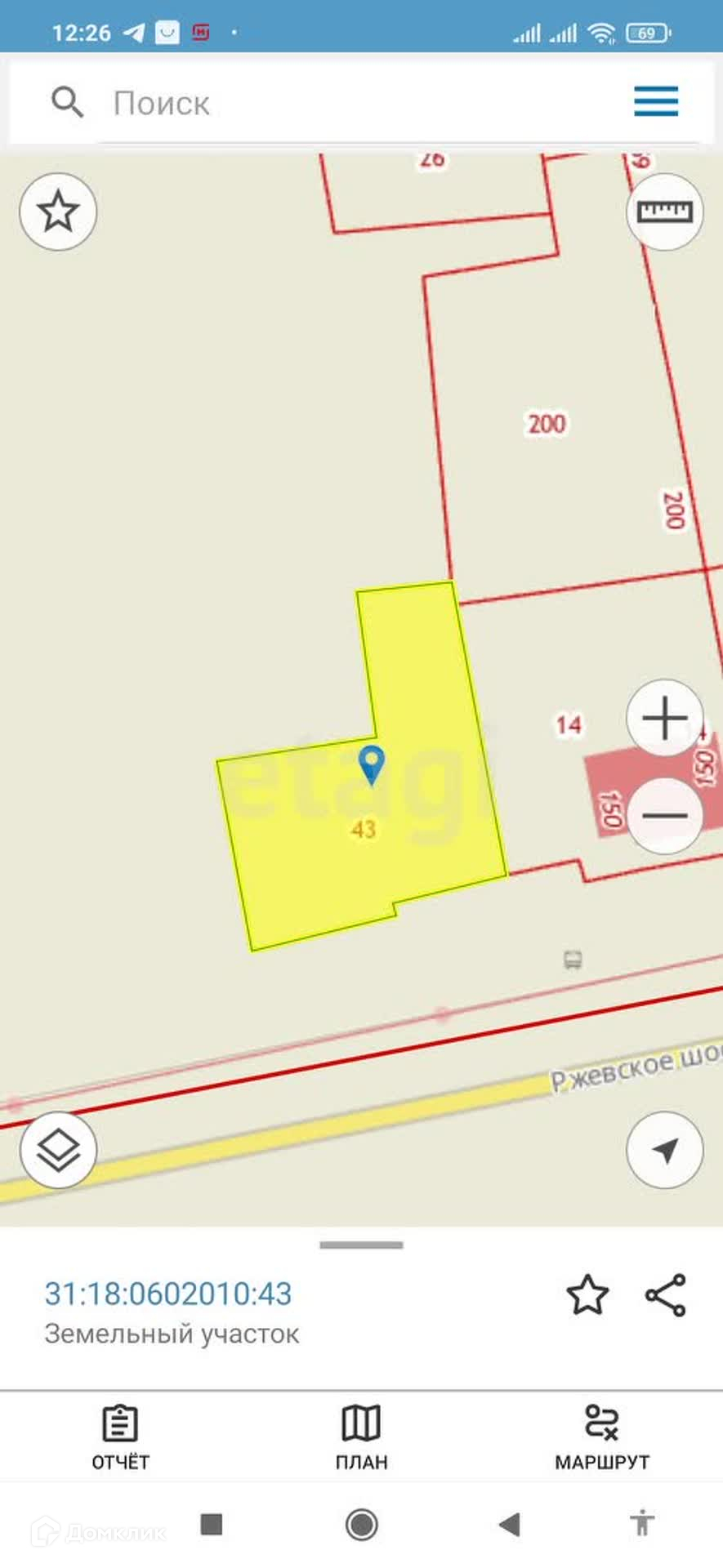Build a МАРШРУТ route
The height and width of the screenshot is (1568, 723).
tap(602, 1437)
